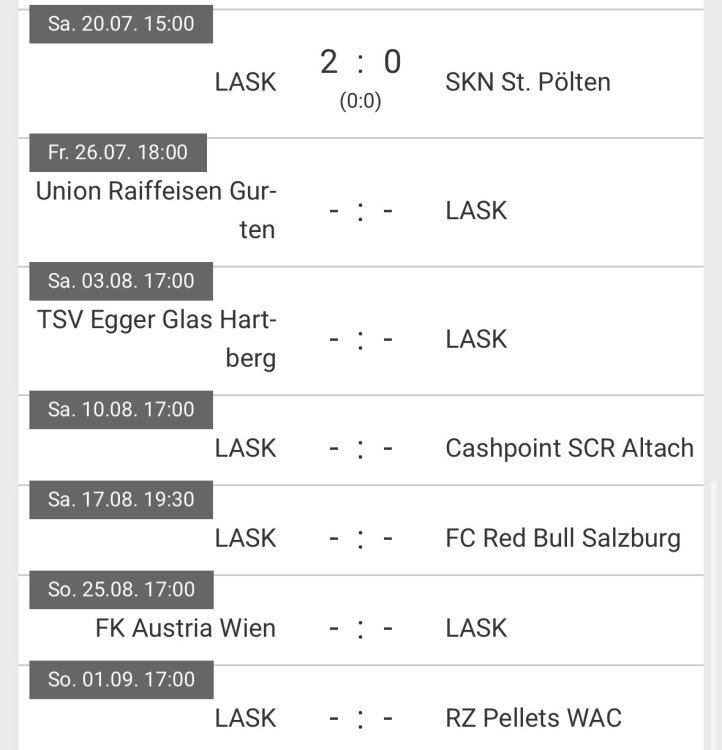
Task: Open the LASK vs SKN St. Pölten match
Action: pyautogui.click(x=361, y=81)
